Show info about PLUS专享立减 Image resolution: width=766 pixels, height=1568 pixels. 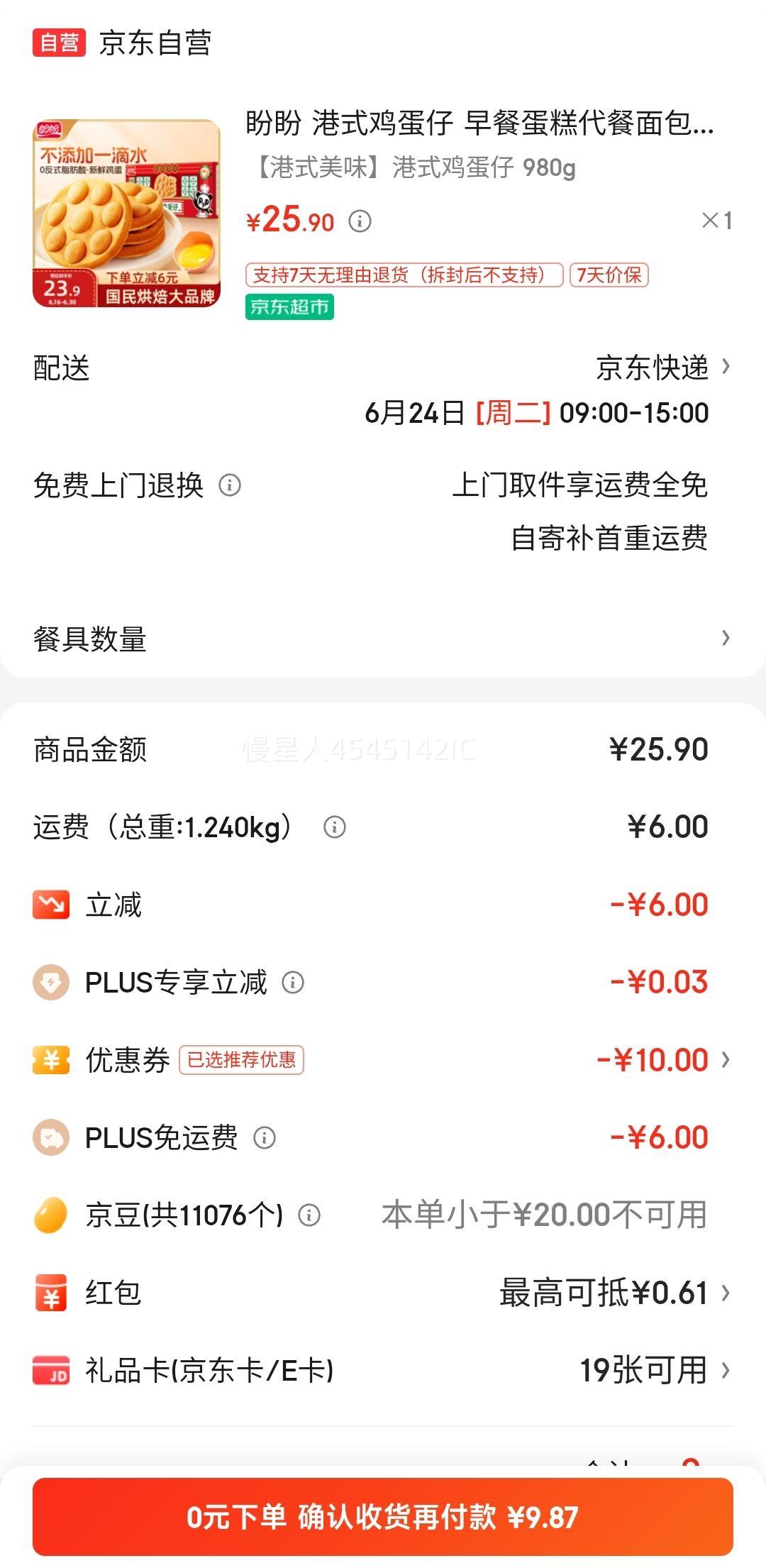point(293,982)
